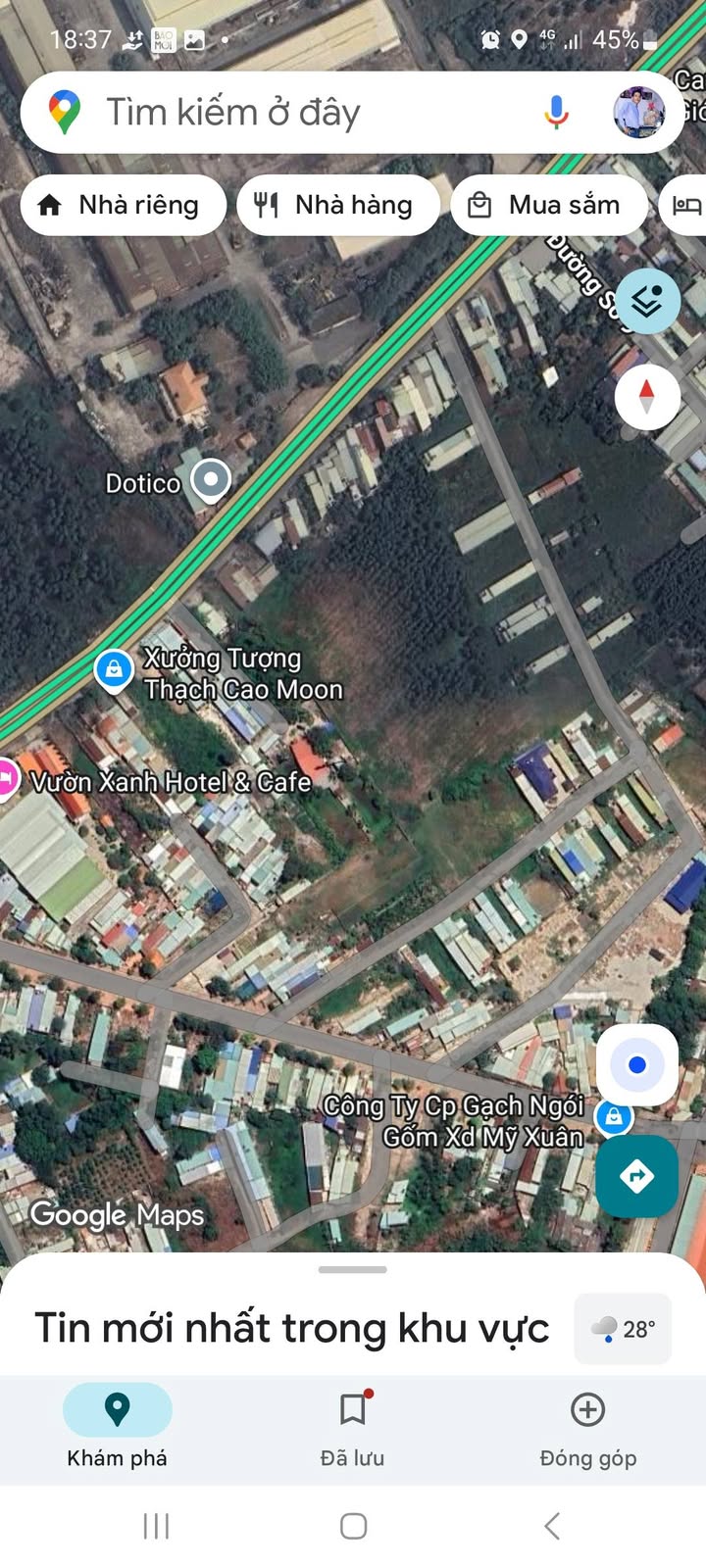This screenshot has width=706, height=1568.
Task: Tap Công Ty Cp Gạch Ngói Gốm pin
Action: (x=614, y=1116)
